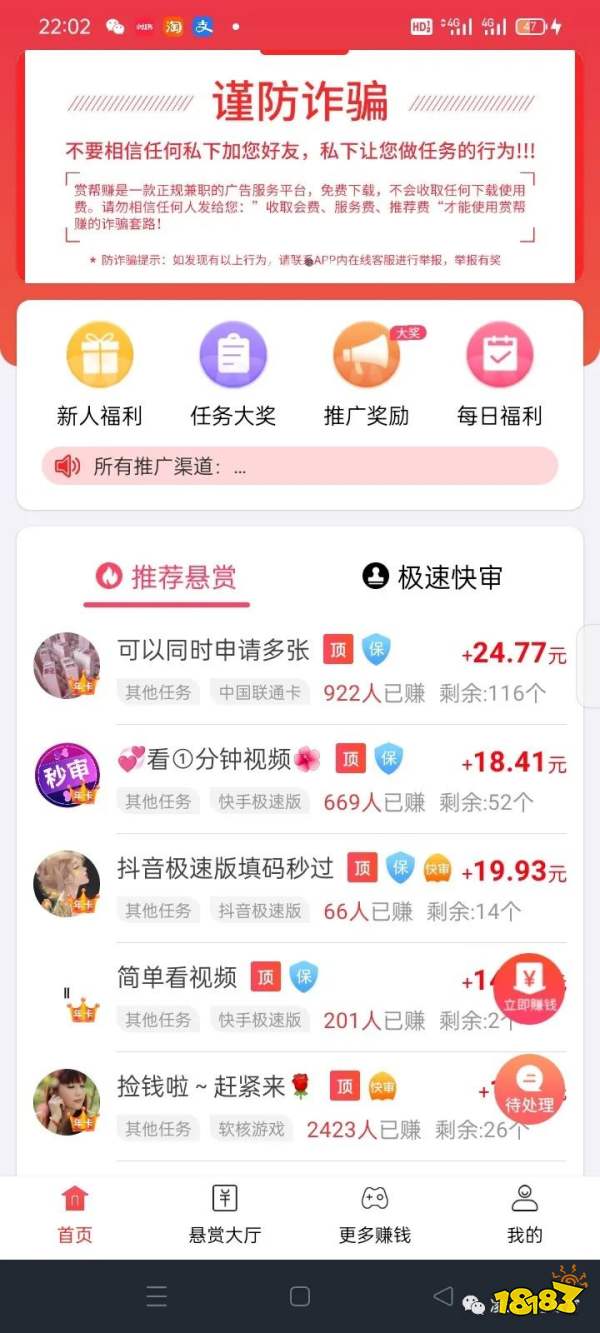Image resolution: width=600 pixels, height=1333 pixels.
Task: Open the floating 待处理 button
Action: pos(530,1088)
